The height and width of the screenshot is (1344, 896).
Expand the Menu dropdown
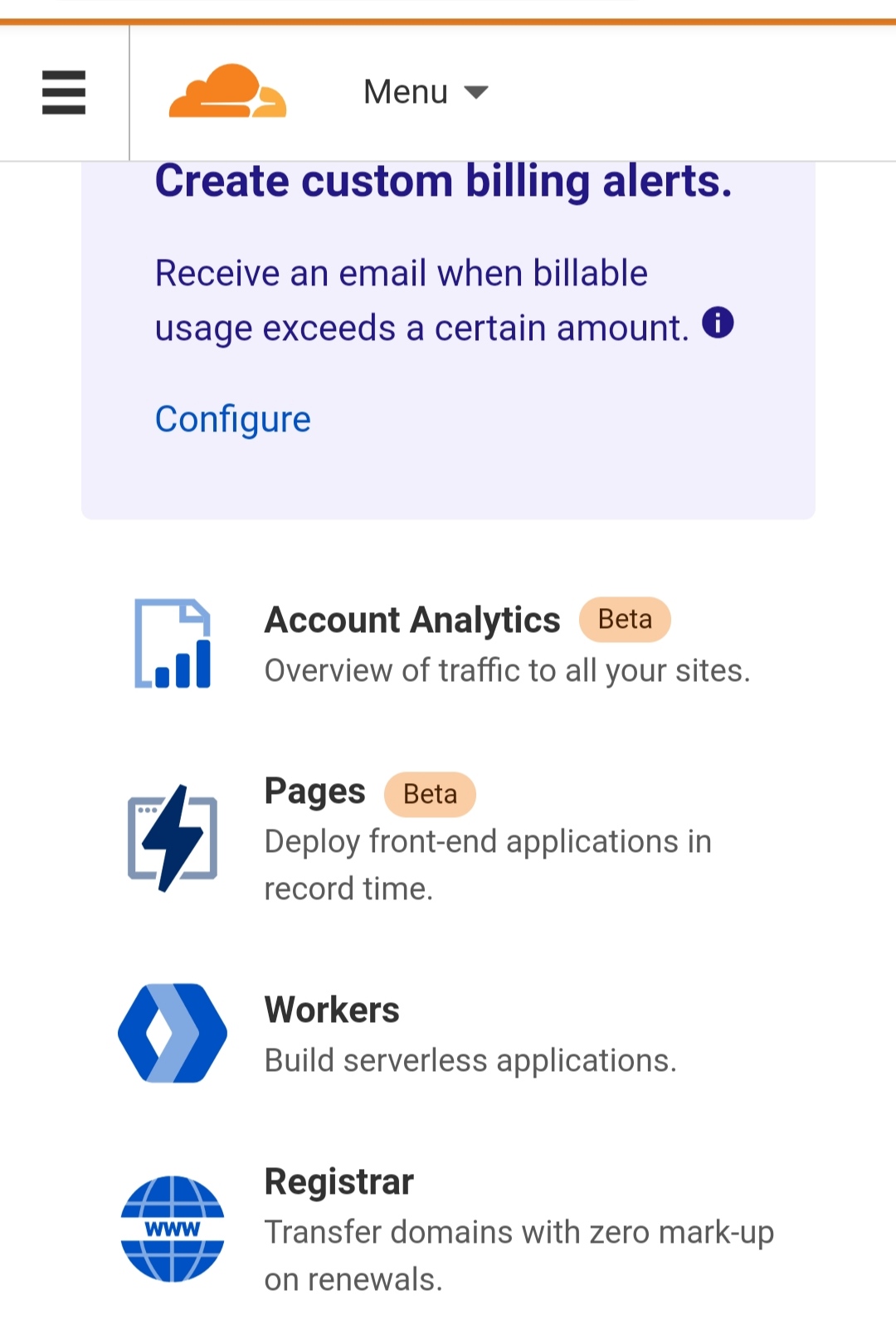click(x=426, y=92)
